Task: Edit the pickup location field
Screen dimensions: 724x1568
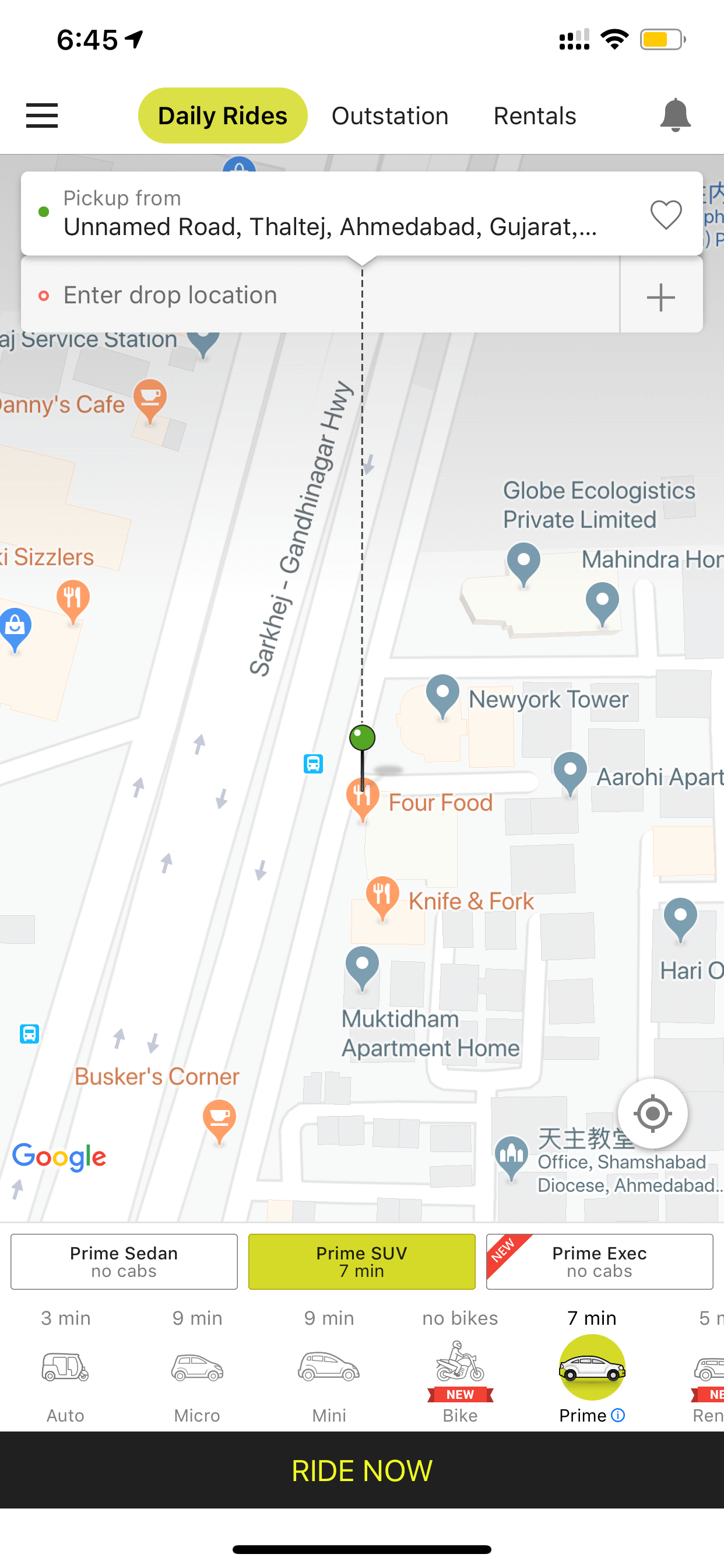Action: coord(332,213)
